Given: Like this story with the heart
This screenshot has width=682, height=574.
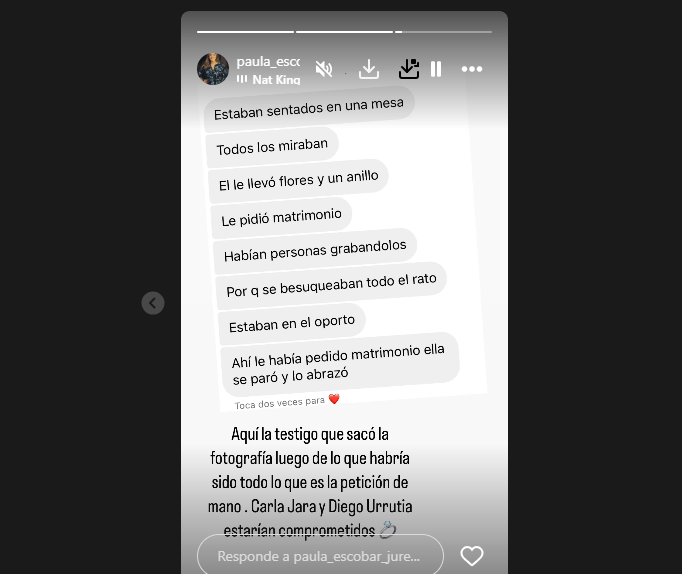Looking at the screenshot, I should click(471, 555).
